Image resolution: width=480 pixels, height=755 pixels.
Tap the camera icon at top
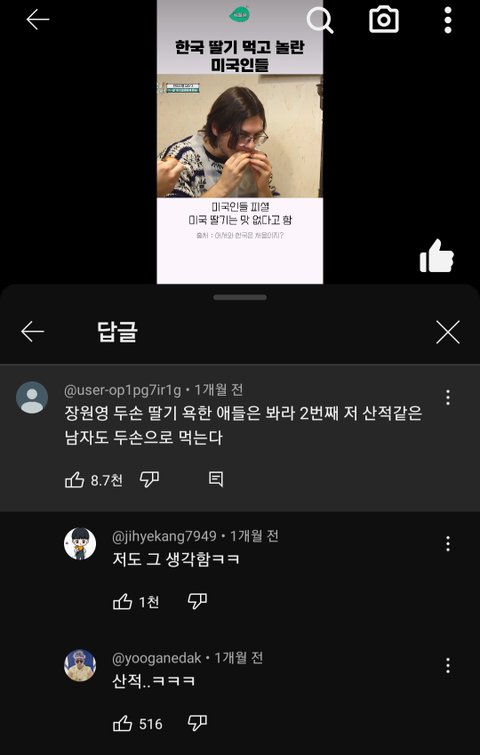tap(384, 20)
